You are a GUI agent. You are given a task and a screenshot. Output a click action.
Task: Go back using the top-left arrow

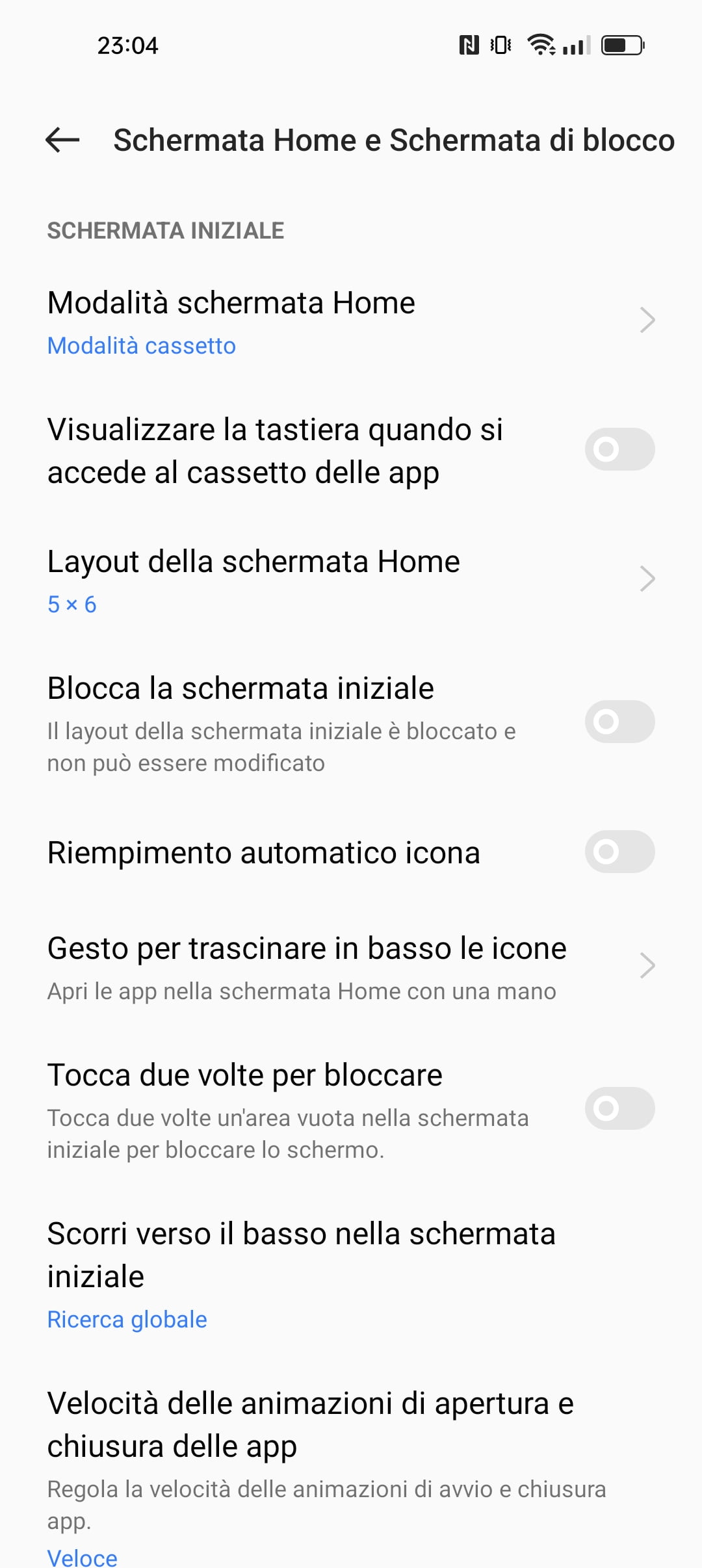coord(62,140)
